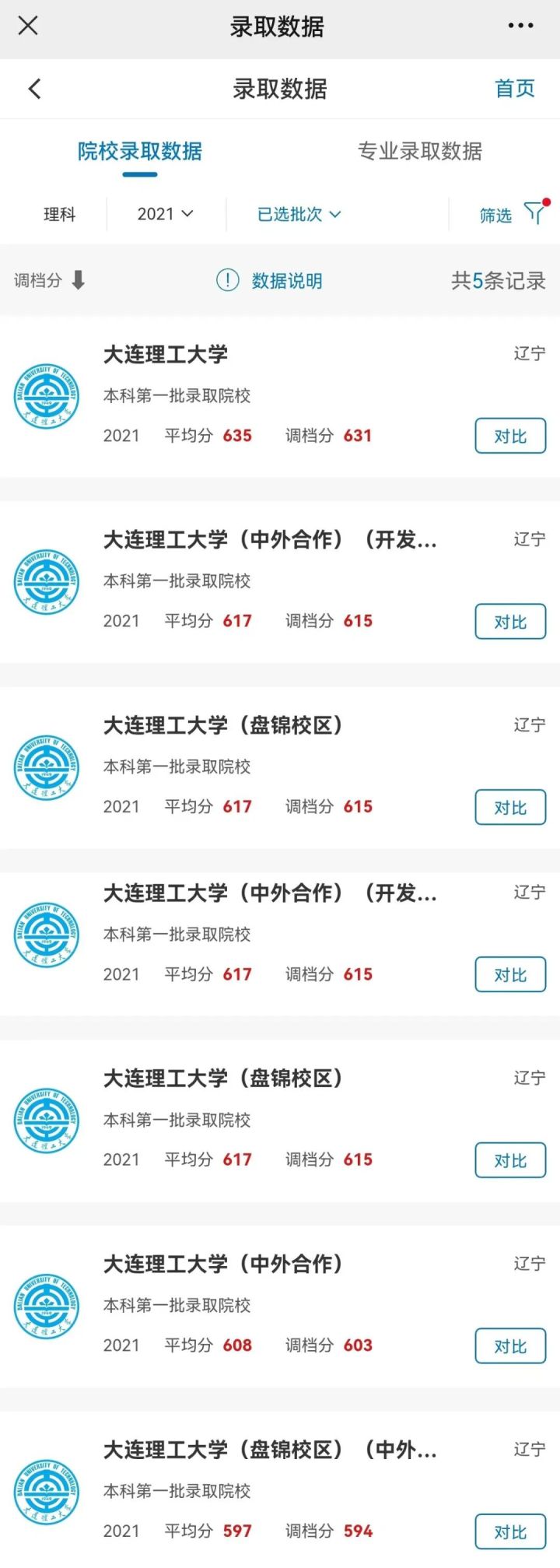Screen dimensions: 560x1568
Task: Click the university logo of 大连理工大学（盘锦校区）
Action: (x=47, y=766)
